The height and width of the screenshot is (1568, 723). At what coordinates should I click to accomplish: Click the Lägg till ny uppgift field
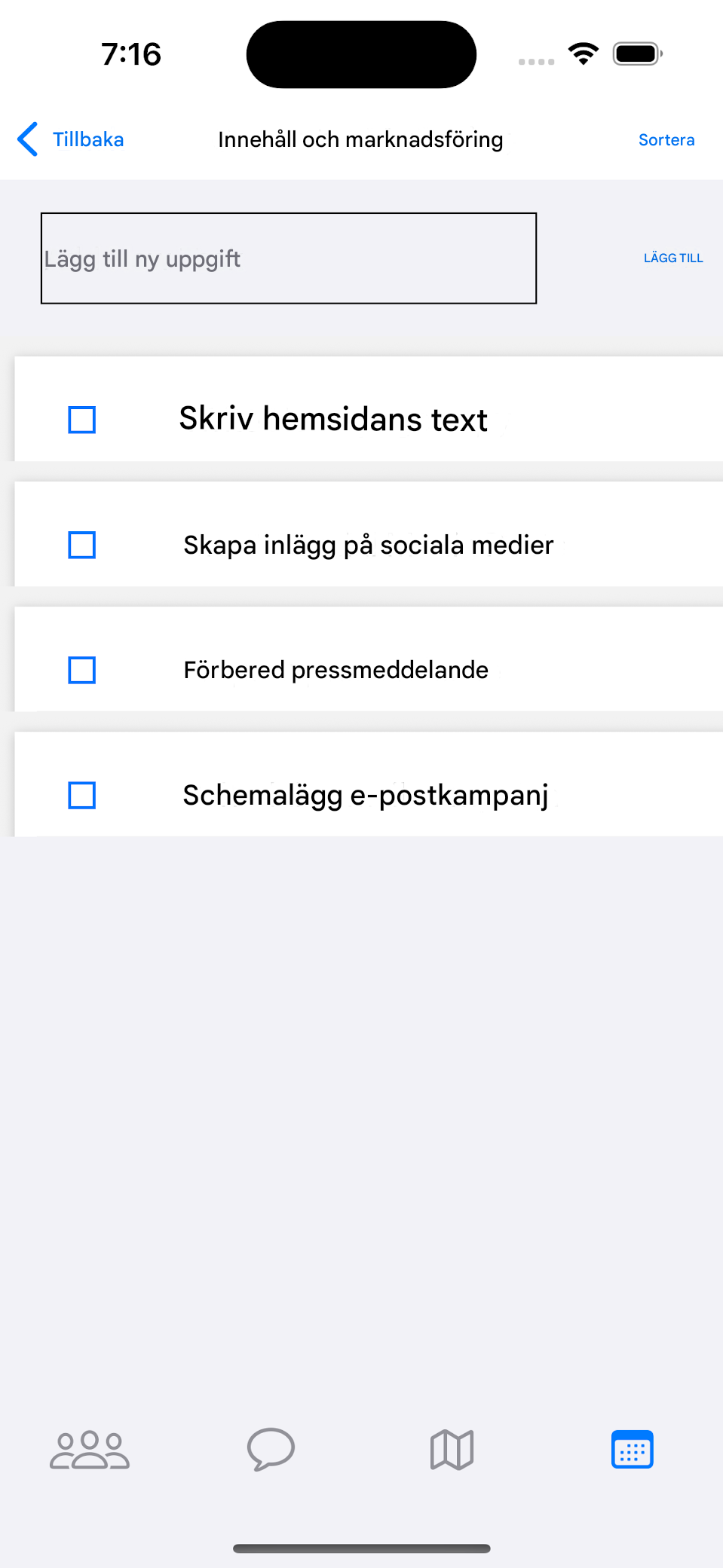[288, 258]
